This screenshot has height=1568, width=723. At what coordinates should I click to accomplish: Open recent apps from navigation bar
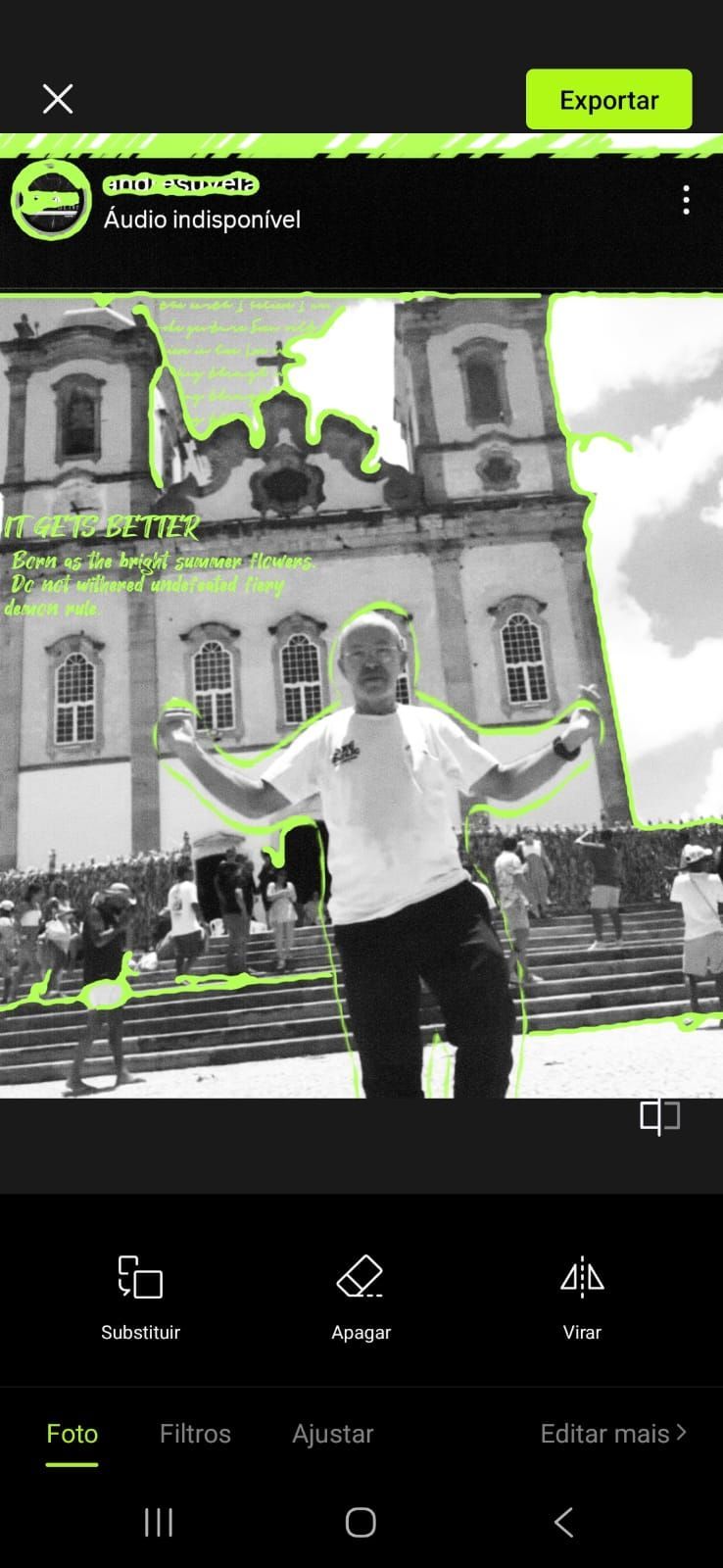coord(159,1522)
